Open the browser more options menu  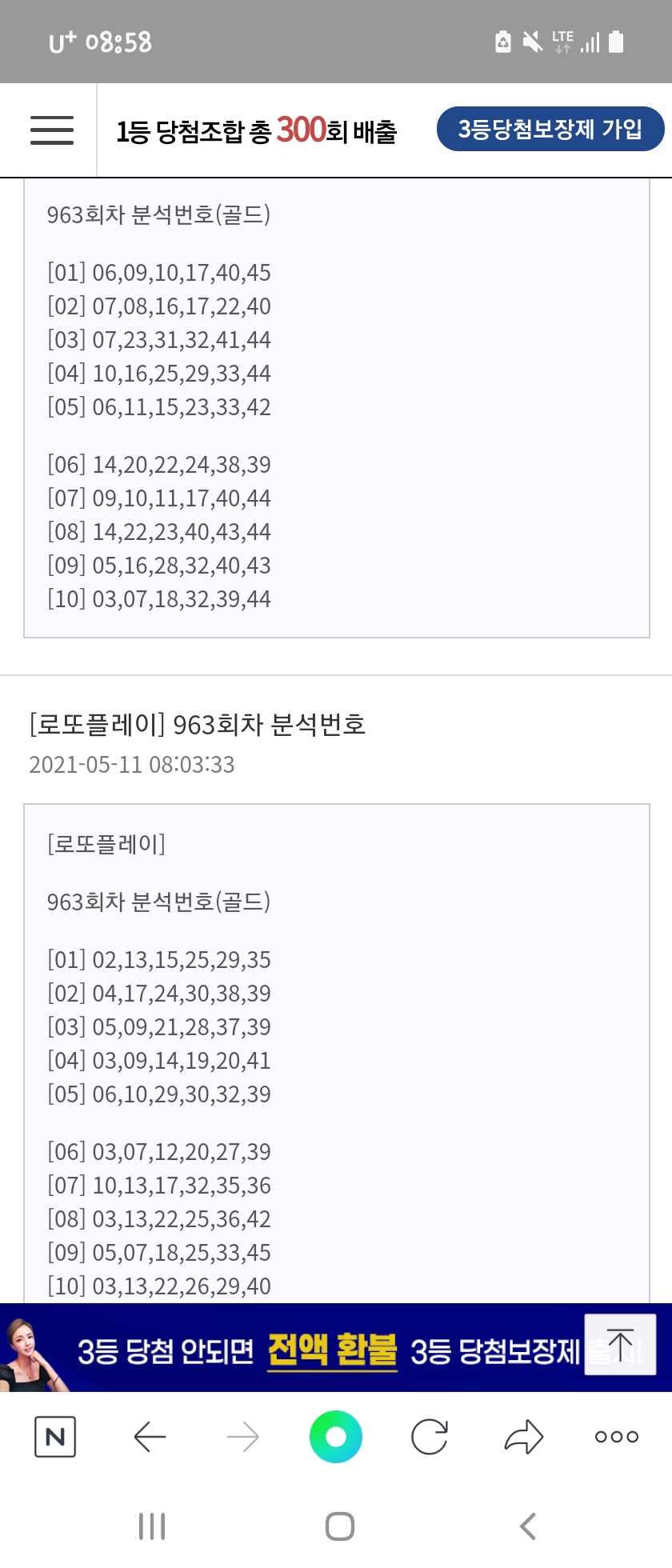617,1437
